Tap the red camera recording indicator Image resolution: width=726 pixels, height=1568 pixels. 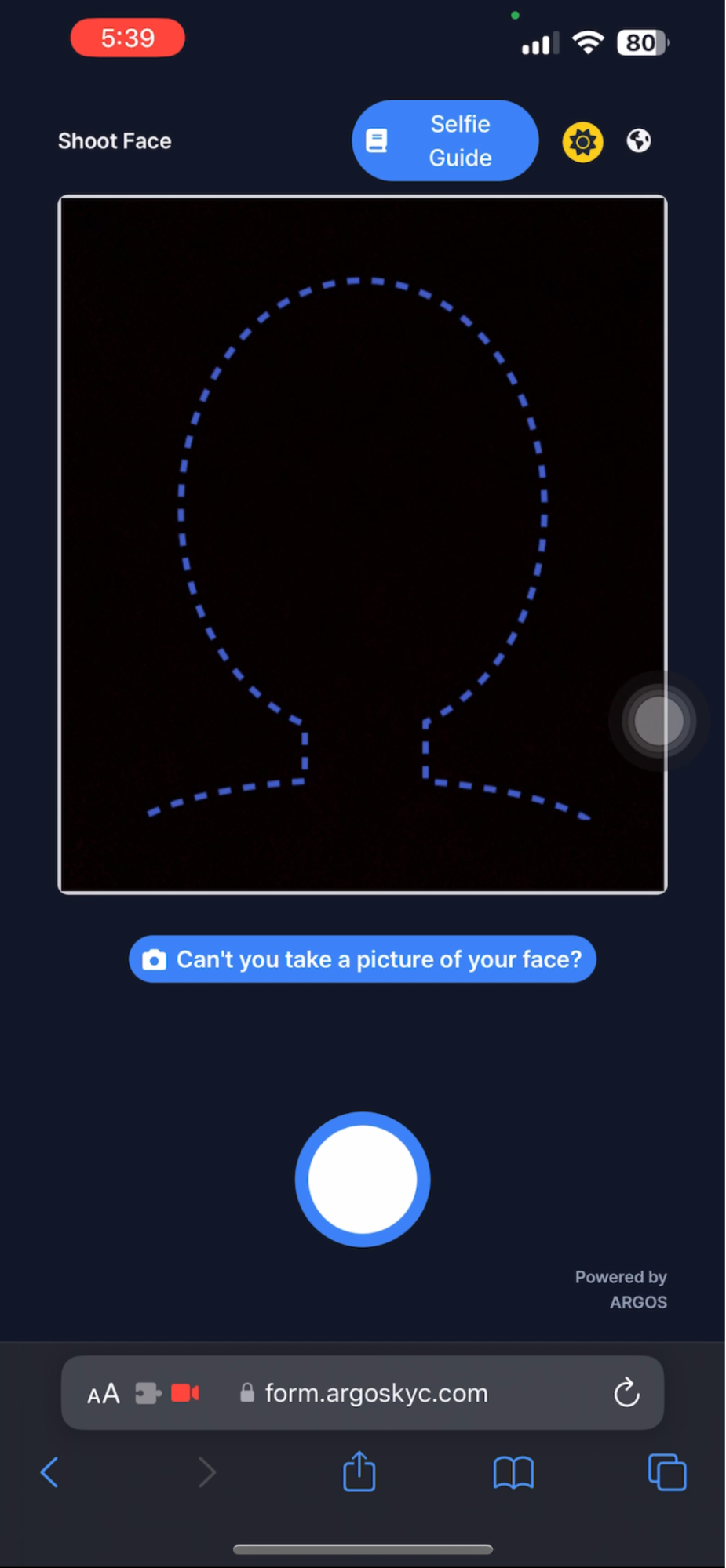(185, 1393)
